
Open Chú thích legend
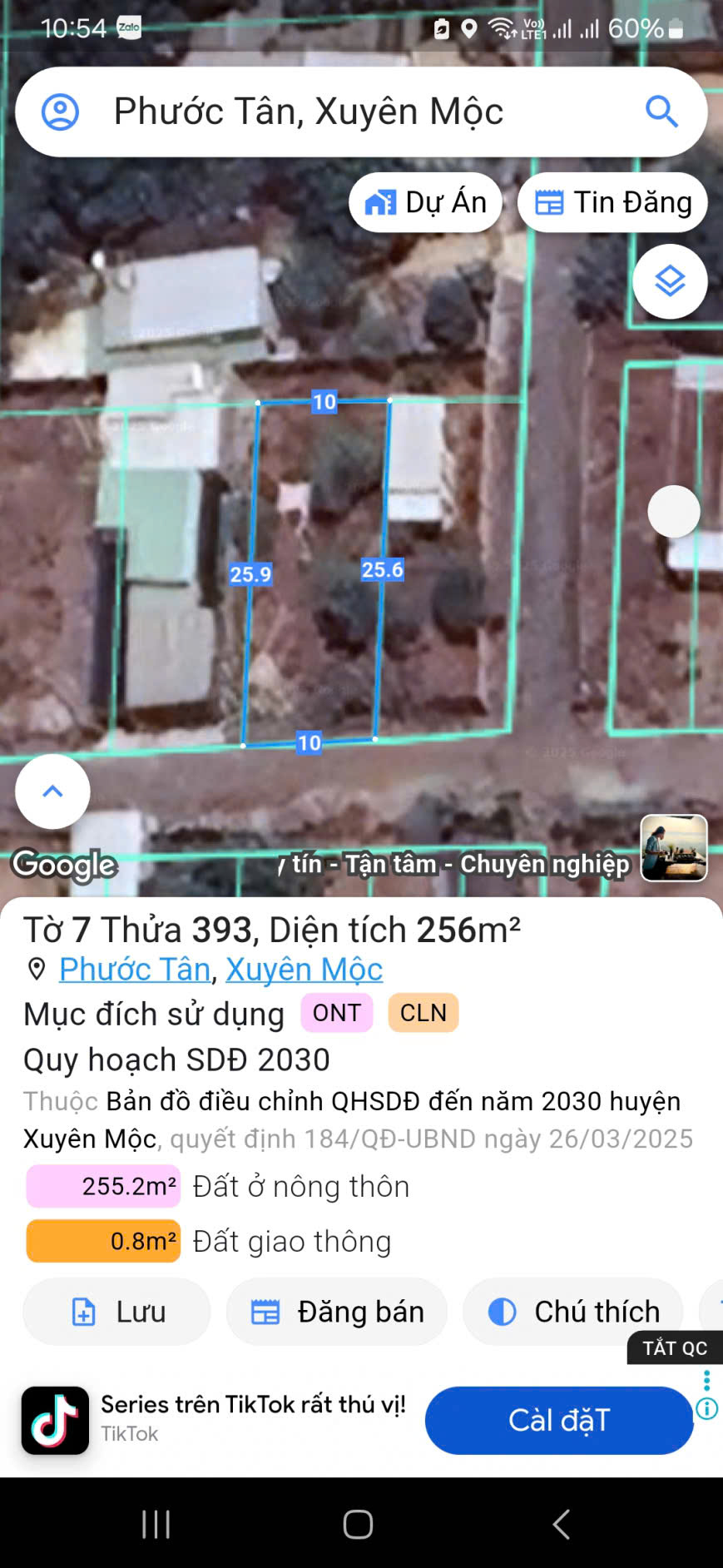pos(573,1312)
